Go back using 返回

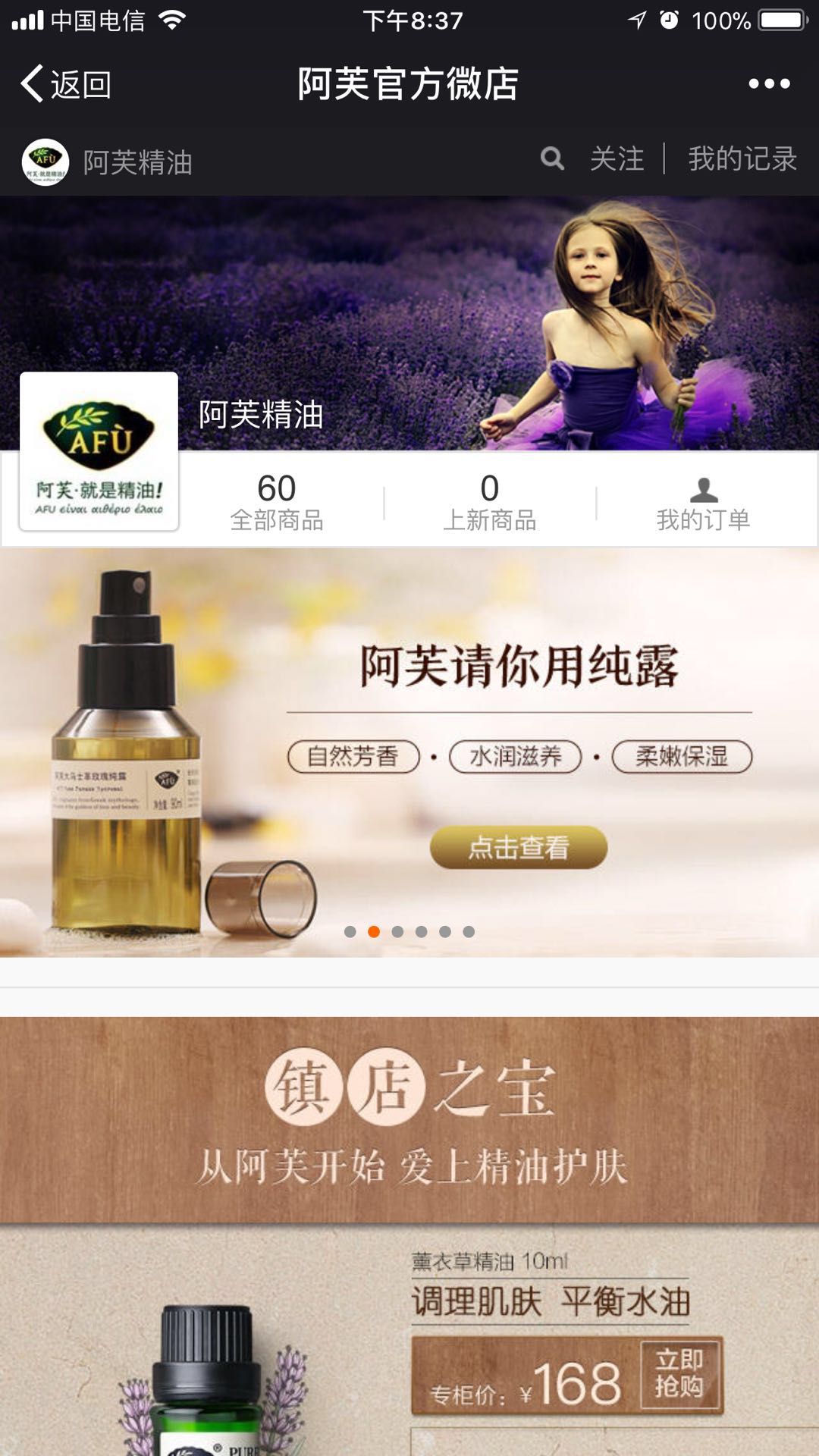click(67, 84)
